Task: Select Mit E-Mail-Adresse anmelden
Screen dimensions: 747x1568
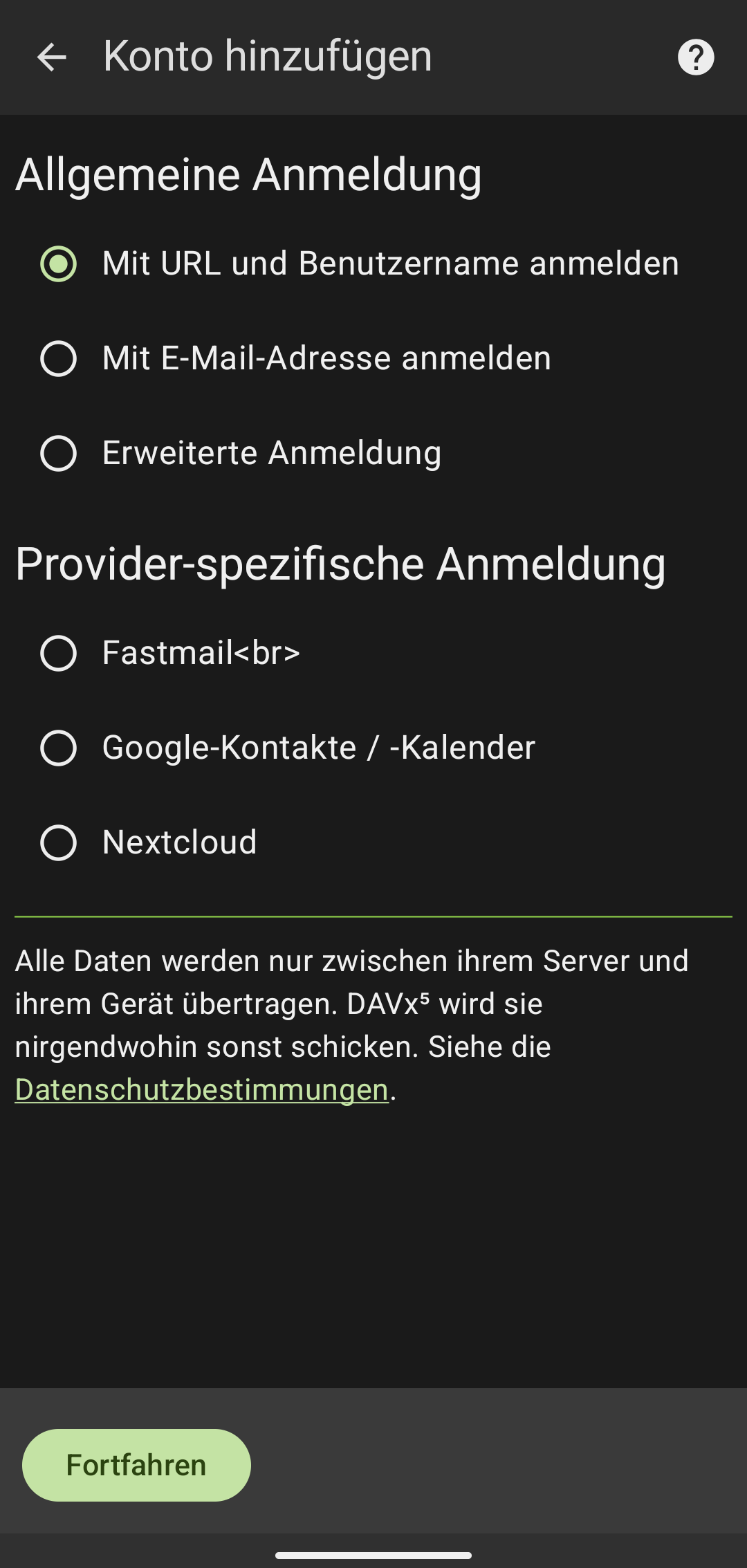Action: 59,358
